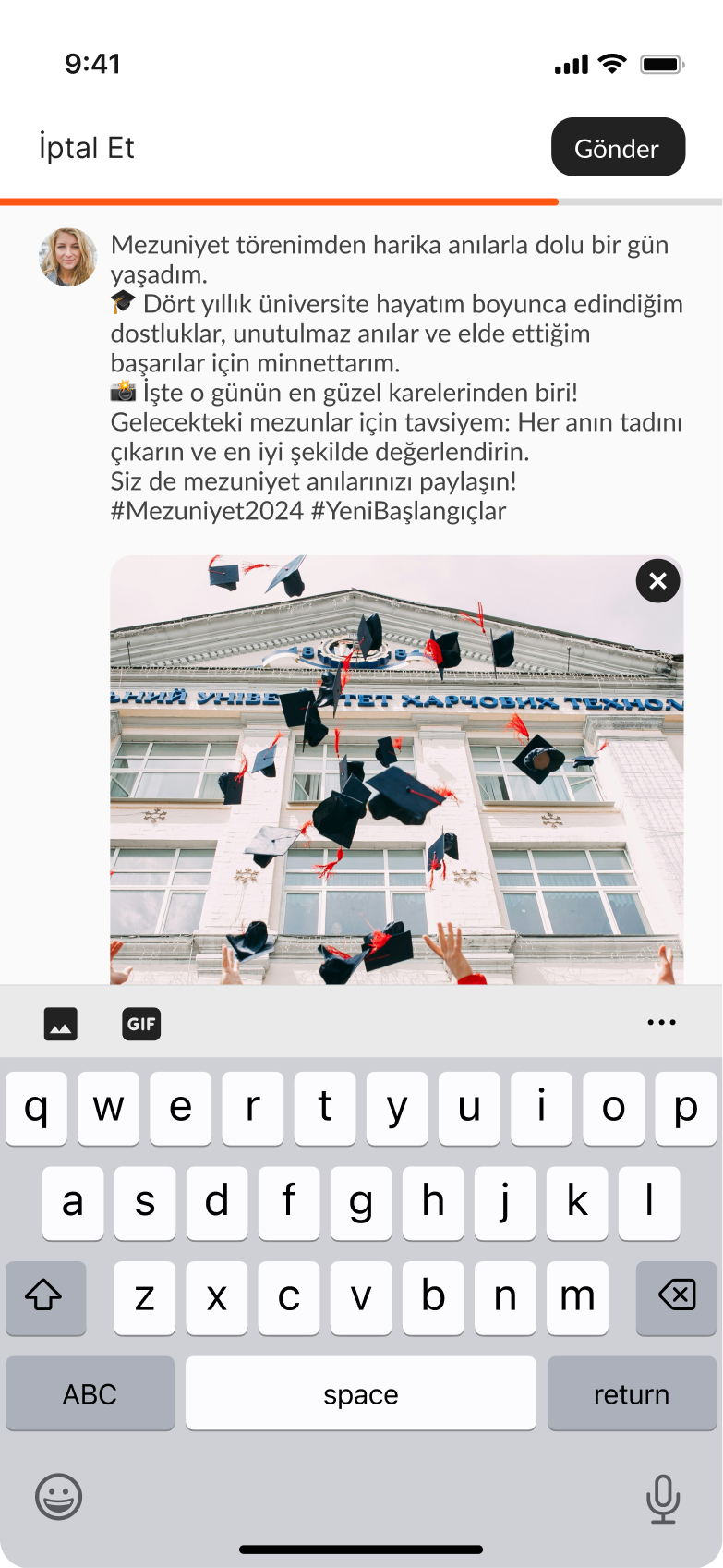Open the GIF picker
The height and width of the screenshot is (1568, 723).
[x=141, y=1024]
